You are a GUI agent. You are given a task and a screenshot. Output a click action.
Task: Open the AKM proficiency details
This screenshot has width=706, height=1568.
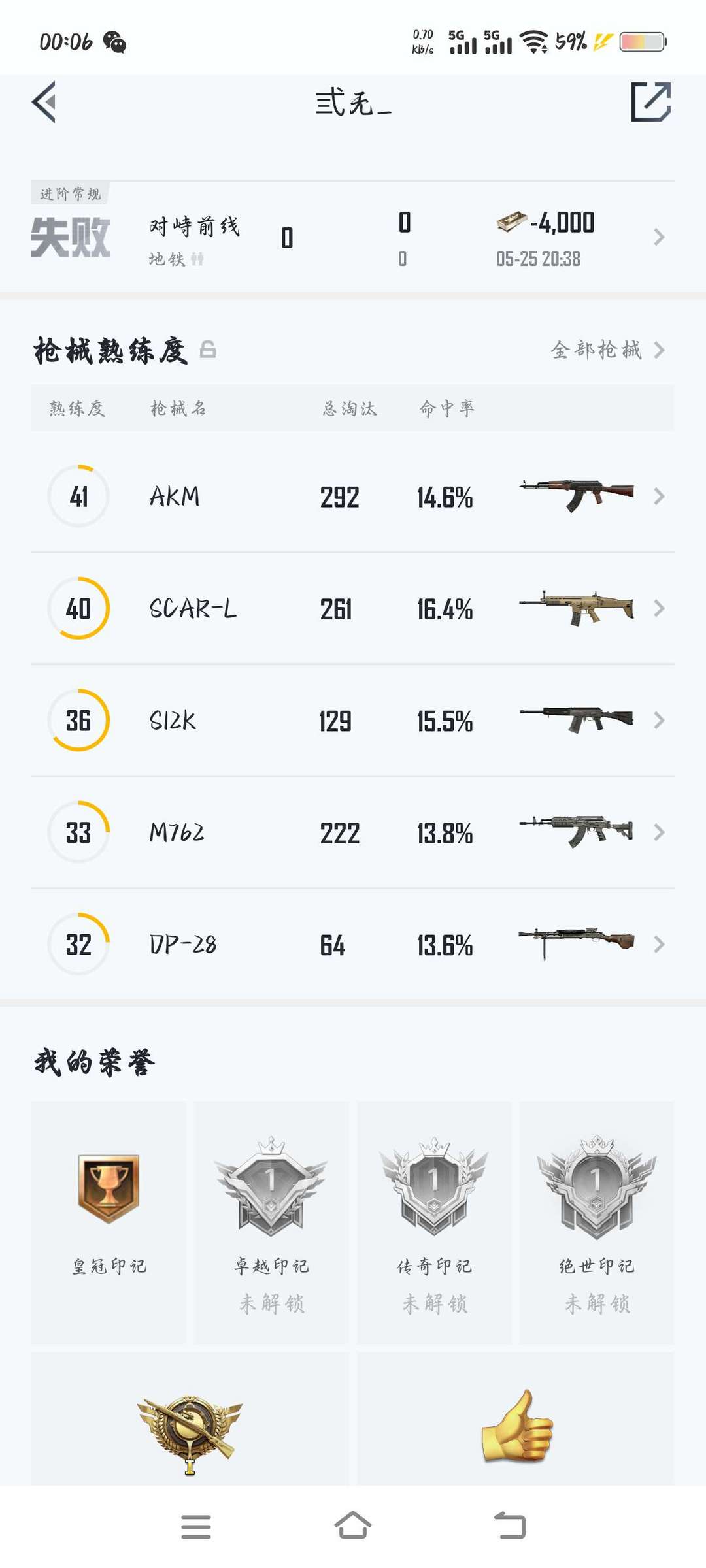click(x=353, y=497)
